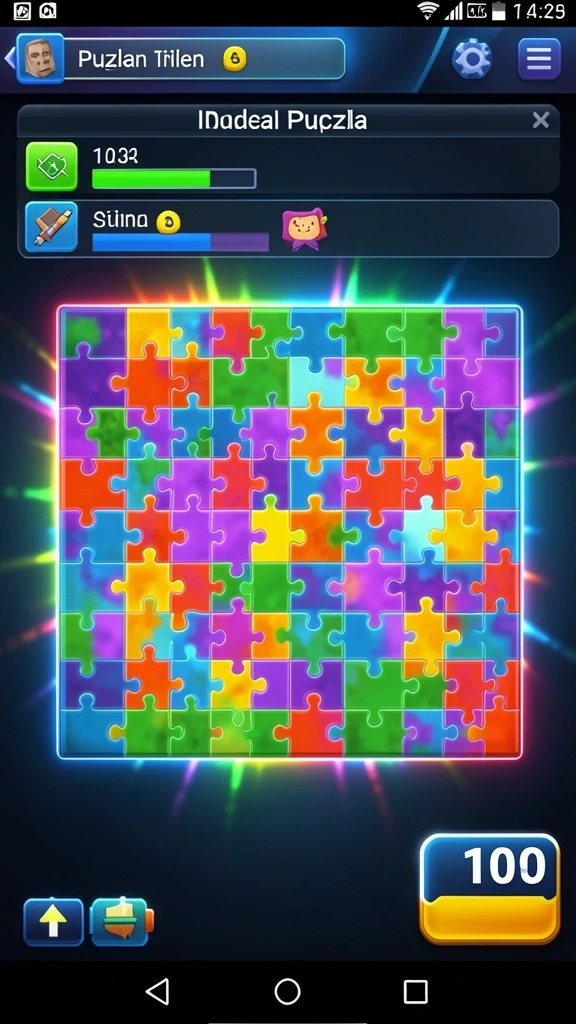Viewport: 576px width, 1024px height.
Task: Go back with system back button
Action: (157, 991)
